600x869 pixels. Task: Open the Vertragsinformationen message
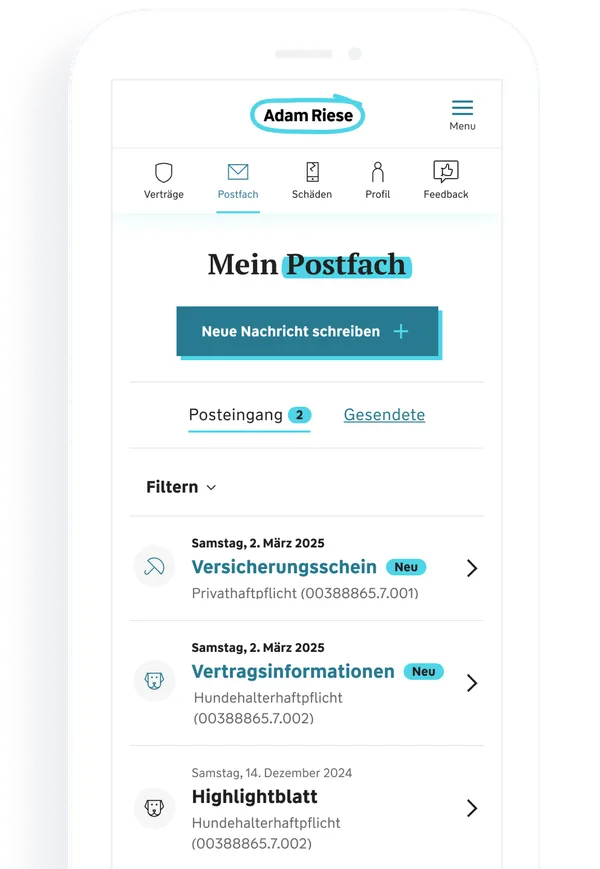click(306, 683)
